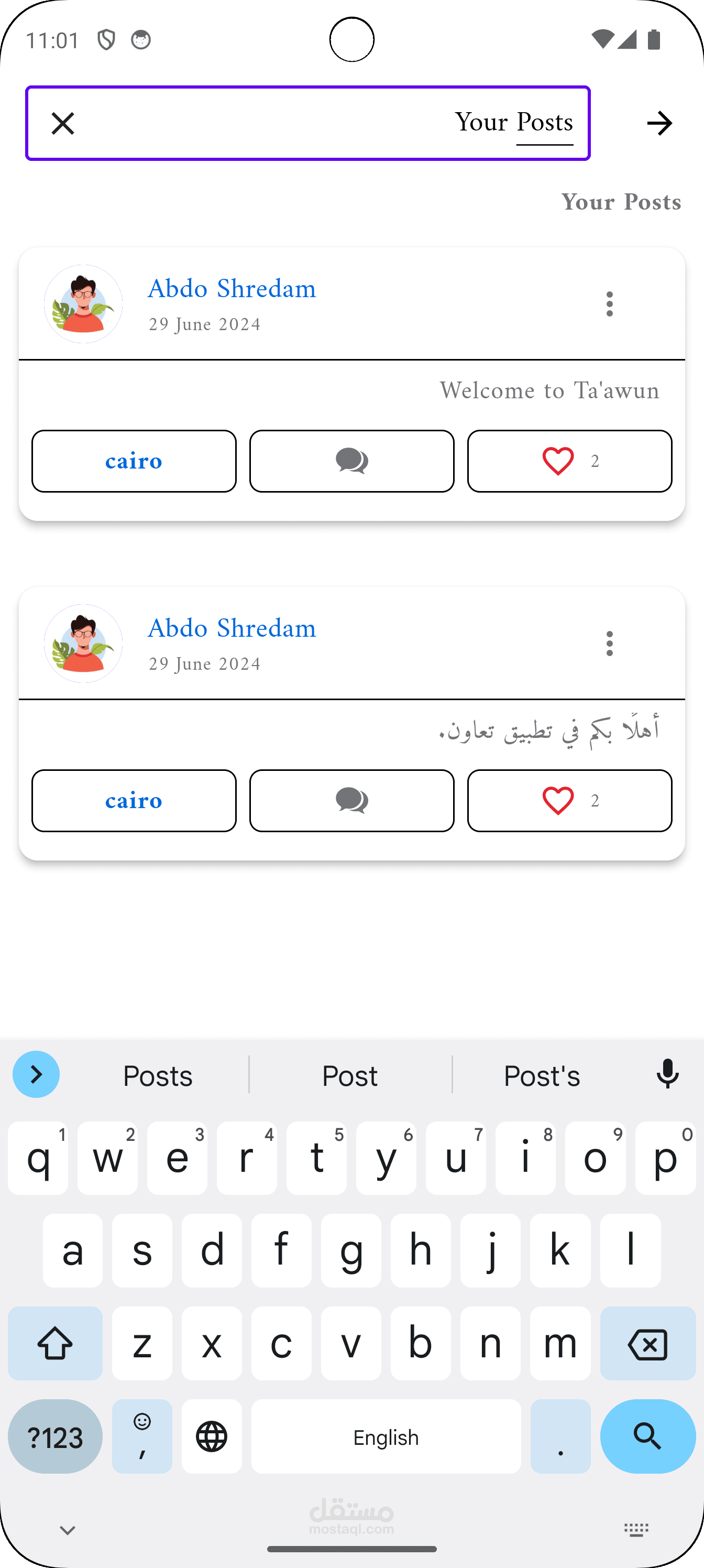Start voice input with the microphone

667,1074
